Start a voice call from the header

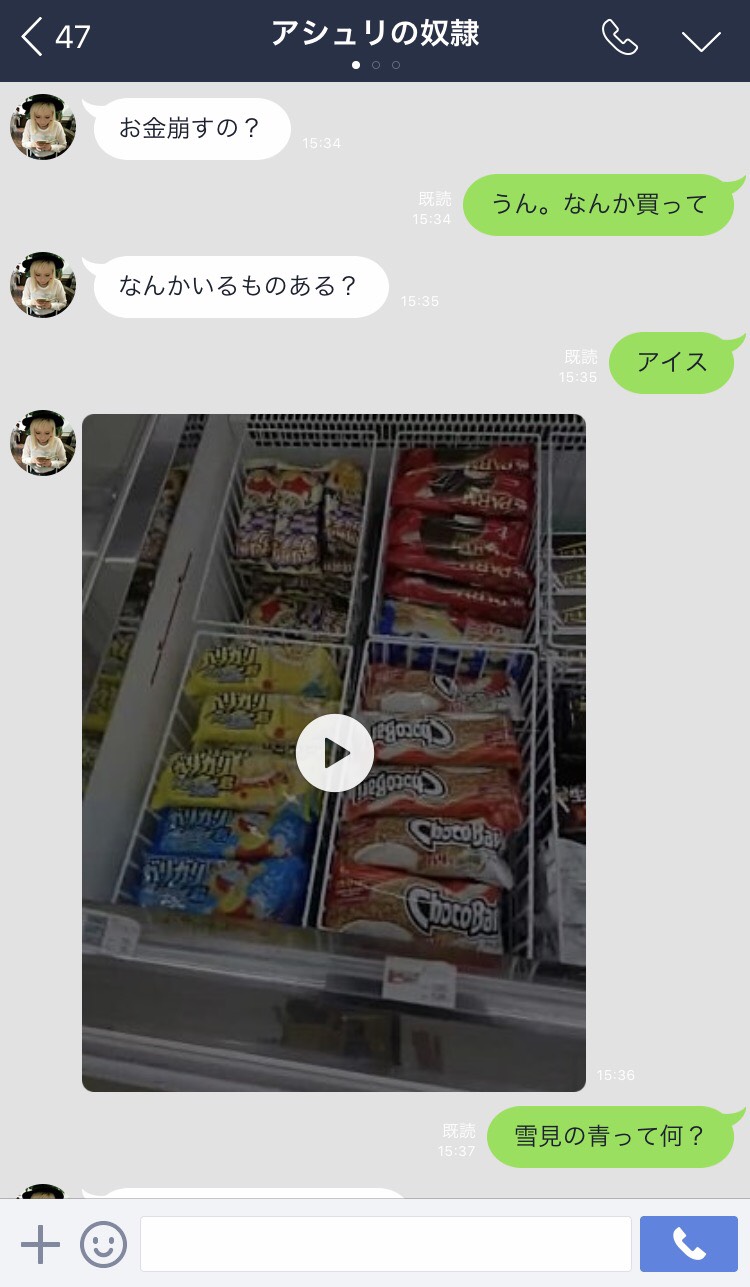[619, 38]
